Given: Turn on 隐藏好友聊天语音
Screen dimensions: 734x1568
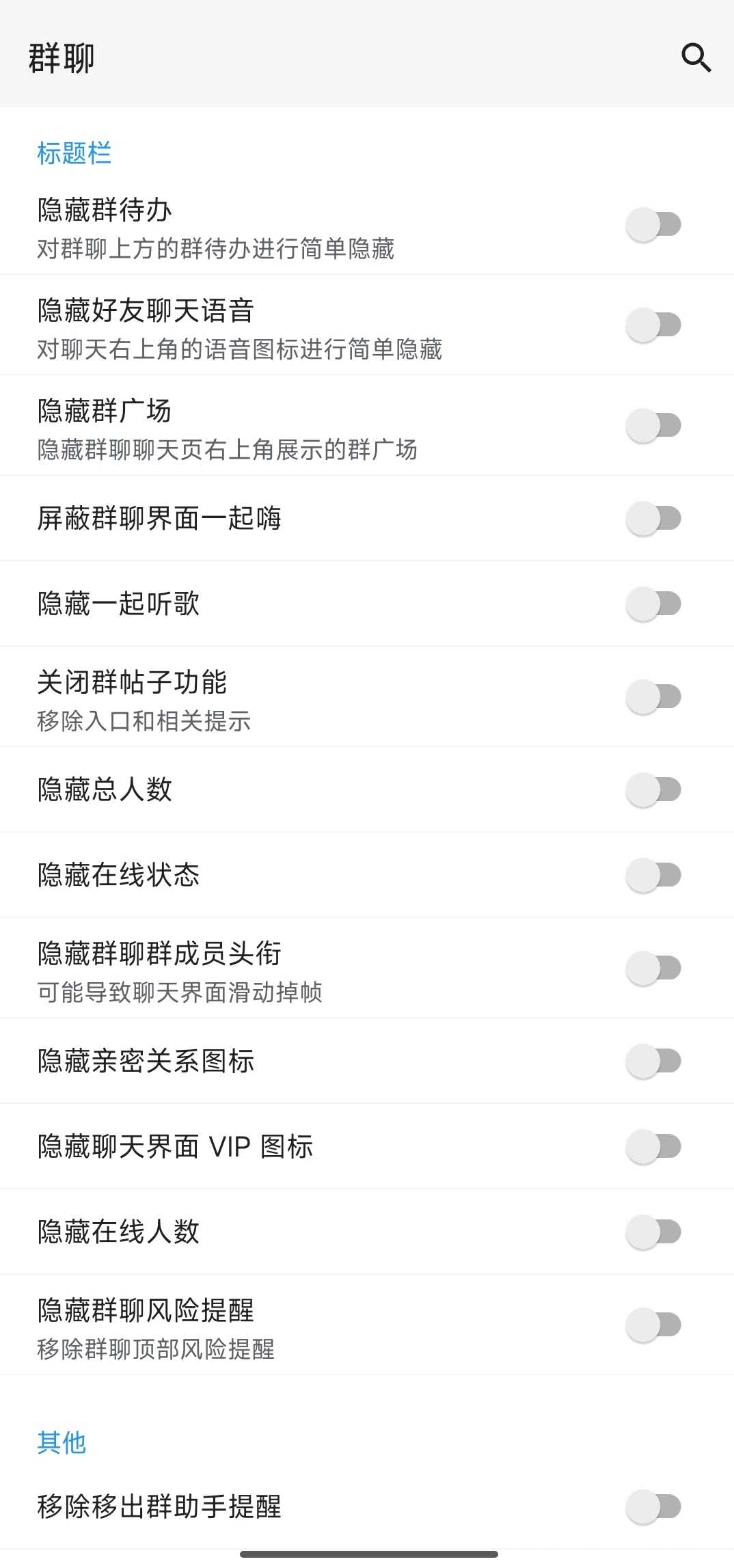Looking at the screenshot, I should 653,325.
